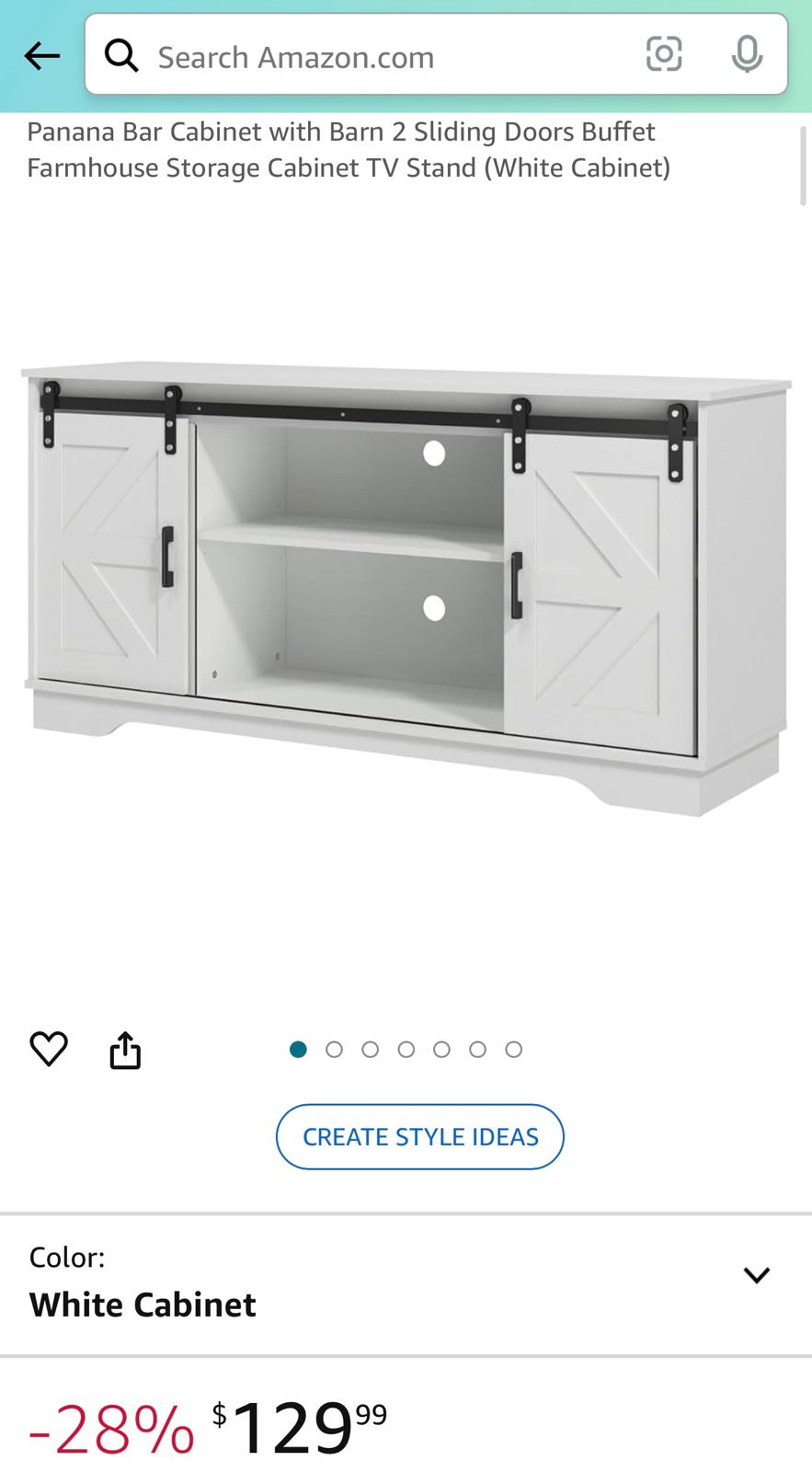Screen dimensions: 812x1472
Task: Share this product
Action: tap(125, 1050)
